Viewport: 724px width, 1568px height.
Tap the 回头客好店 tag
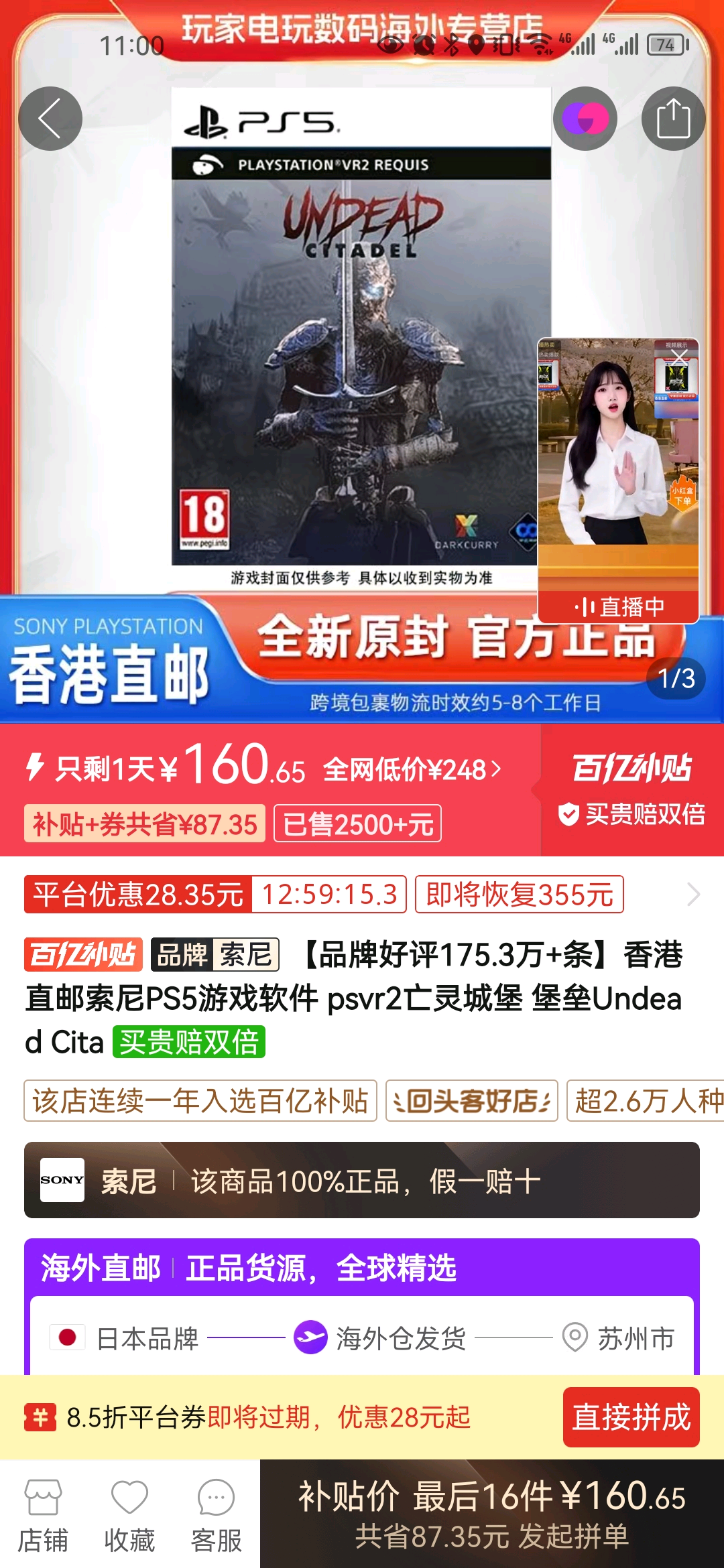472,1101
